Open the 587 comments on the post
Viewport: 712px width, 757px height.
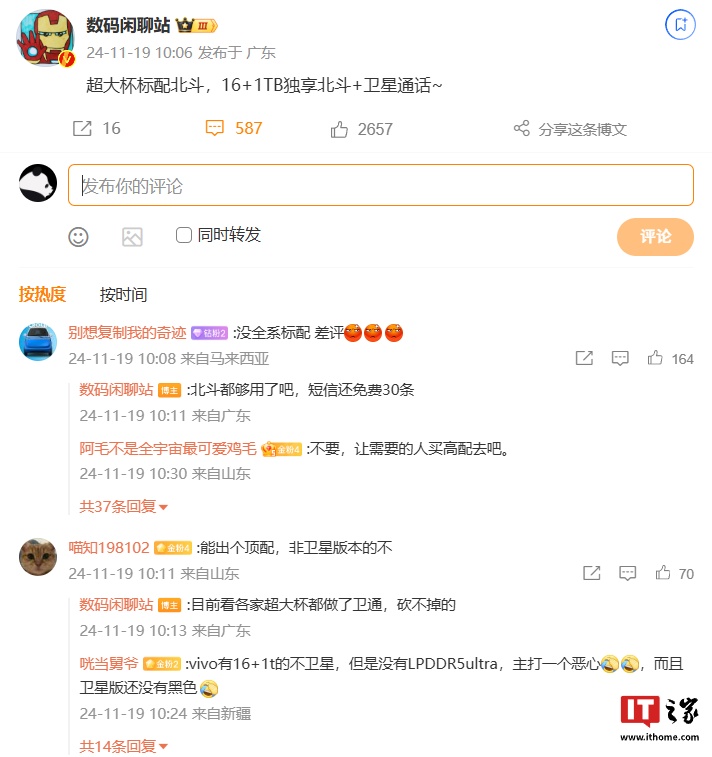point(233,128)
